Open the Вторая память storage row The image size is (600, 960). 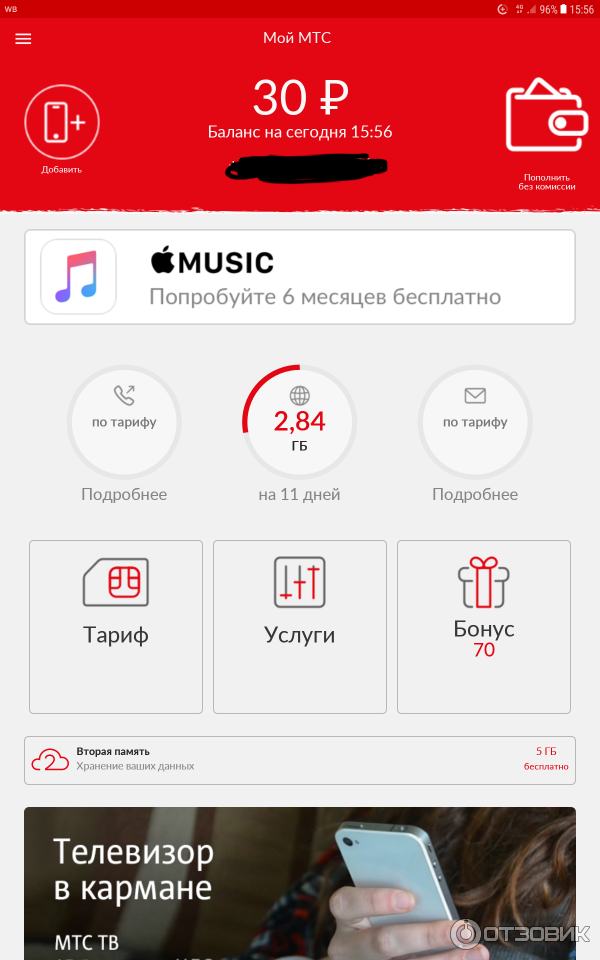click(300, 759)
